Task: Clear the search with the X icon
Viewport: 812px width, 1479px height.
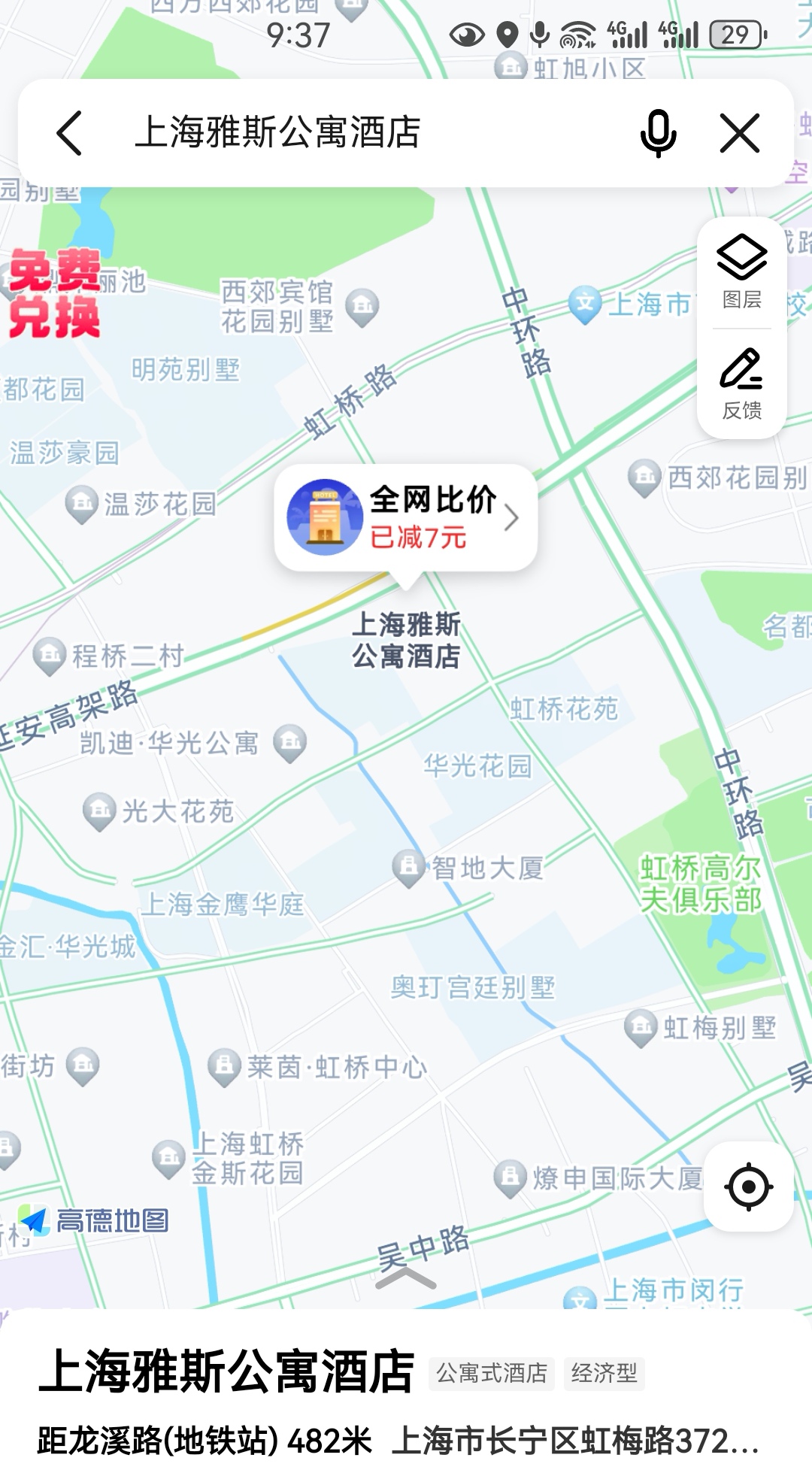Action: tap(740, 133)
